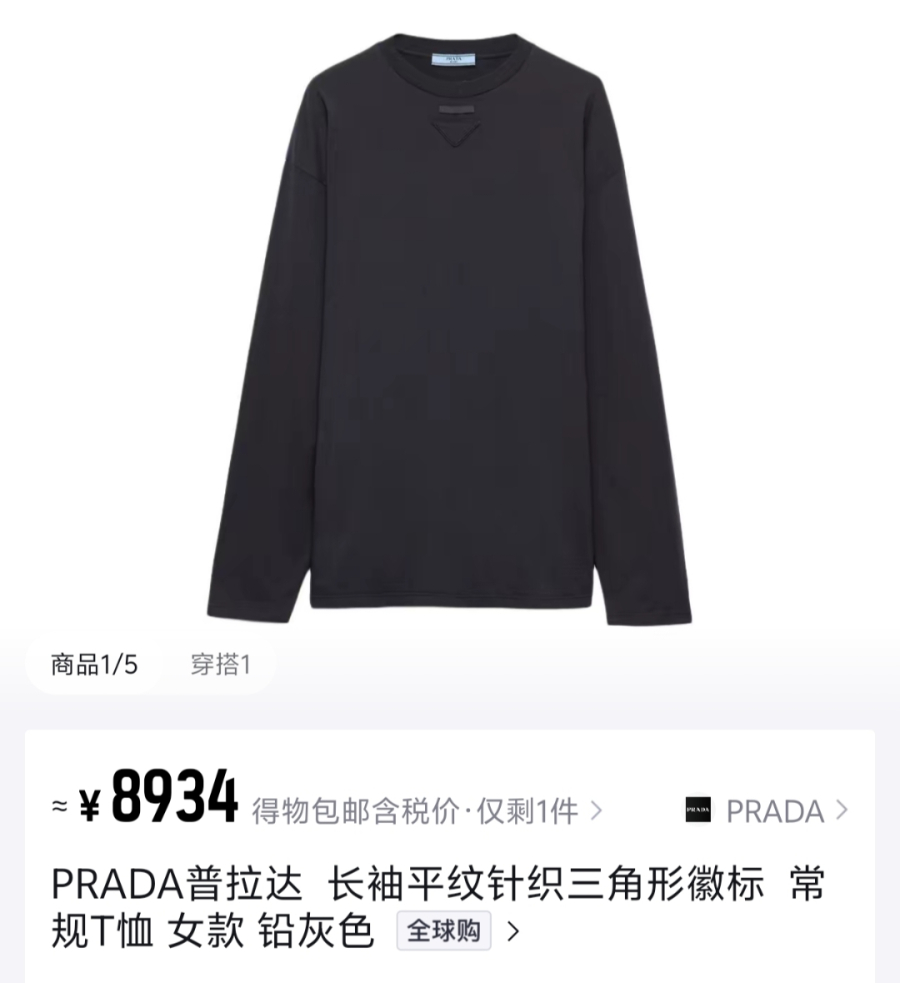
Task: Open price details 得物包邮含税价
Action: (426, 811)
